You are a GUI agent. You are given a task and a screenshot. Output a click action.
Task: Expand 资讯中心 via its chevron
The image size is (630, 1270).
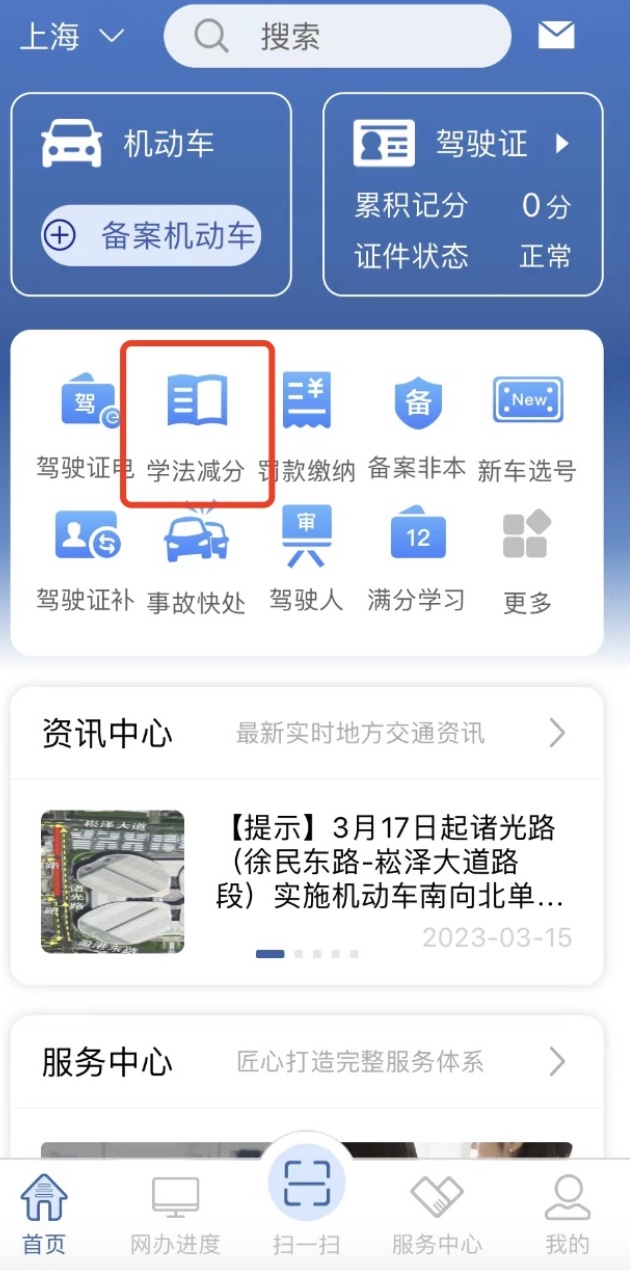[x=557, y=733]
